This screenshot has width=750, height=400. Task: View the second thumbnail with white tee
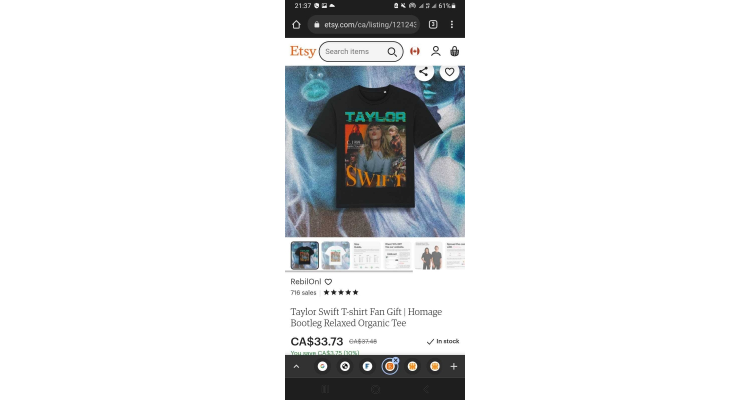pyautogui.click(x=335, y=255)
